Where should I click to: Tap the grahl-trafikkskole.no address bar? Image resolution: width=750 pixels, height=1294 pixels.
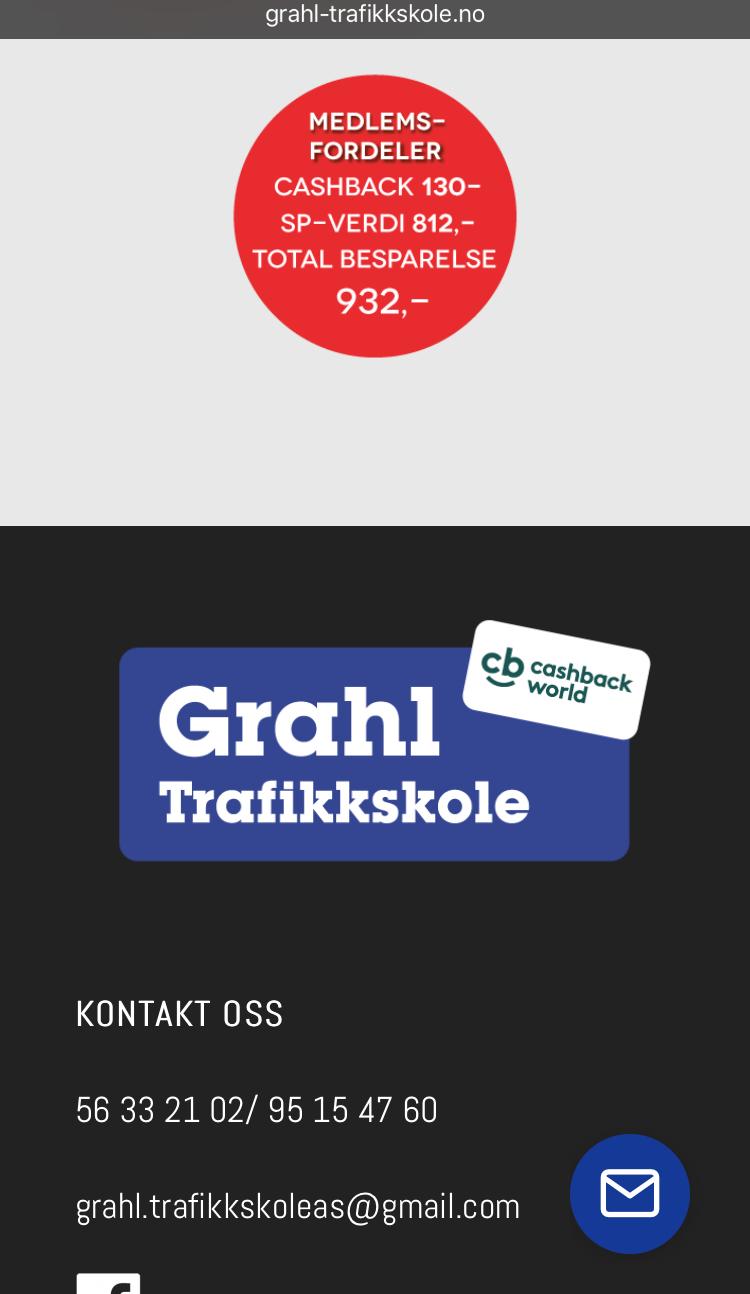(x=375, y=15)
